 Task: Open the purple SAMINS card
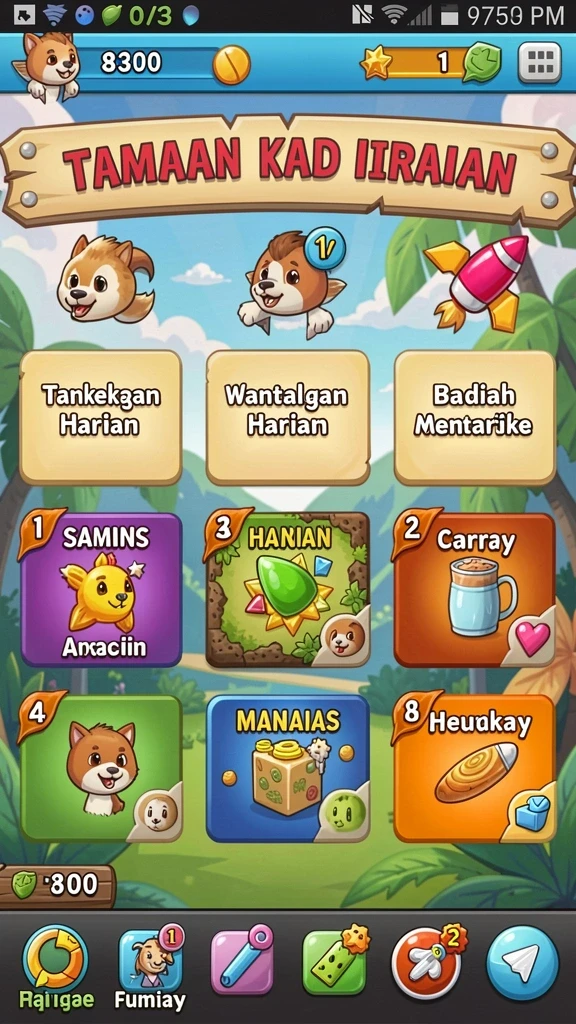pyautogui.click(x=101, y=588)
